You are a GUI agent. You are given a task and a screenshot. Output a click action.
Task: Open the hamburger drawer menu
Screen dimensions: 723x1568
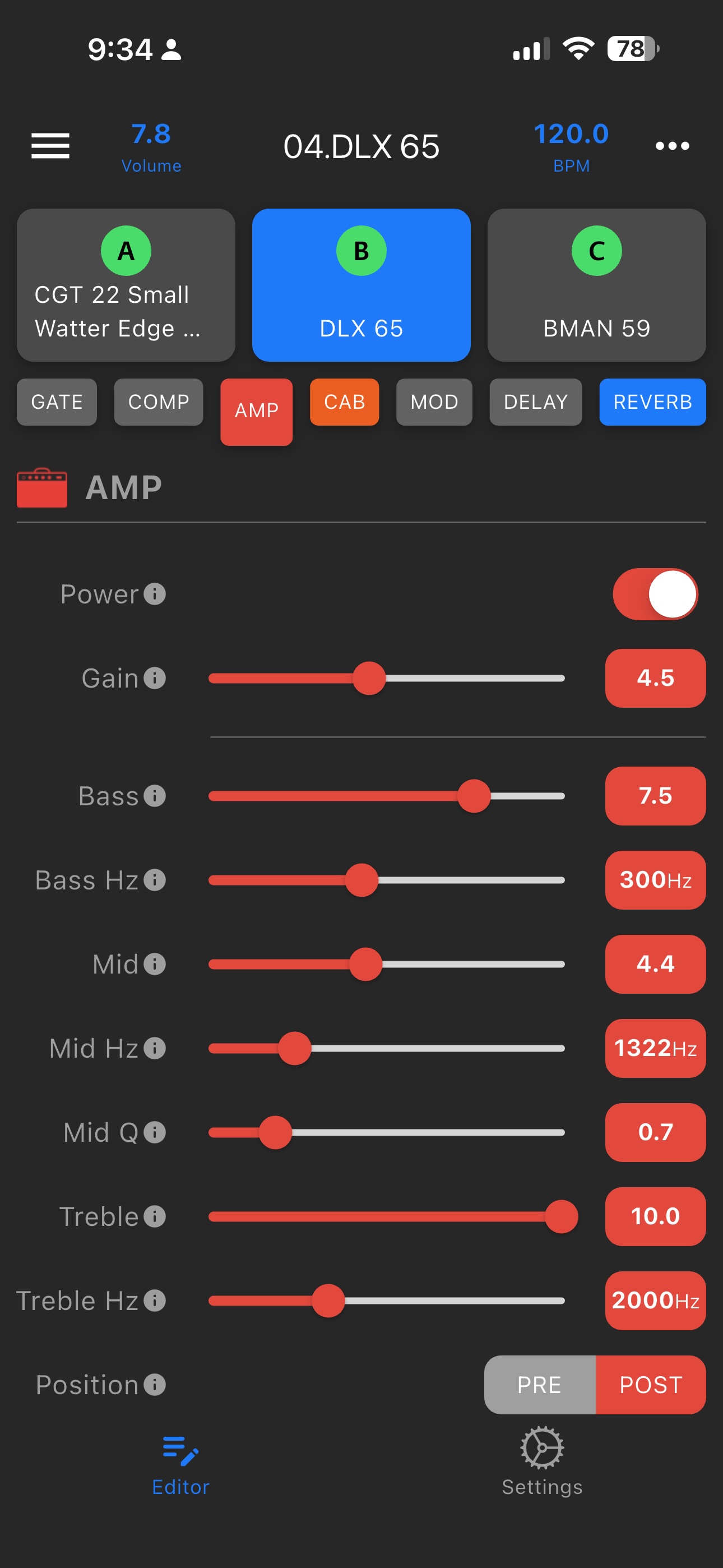click(x=50, y=146)
